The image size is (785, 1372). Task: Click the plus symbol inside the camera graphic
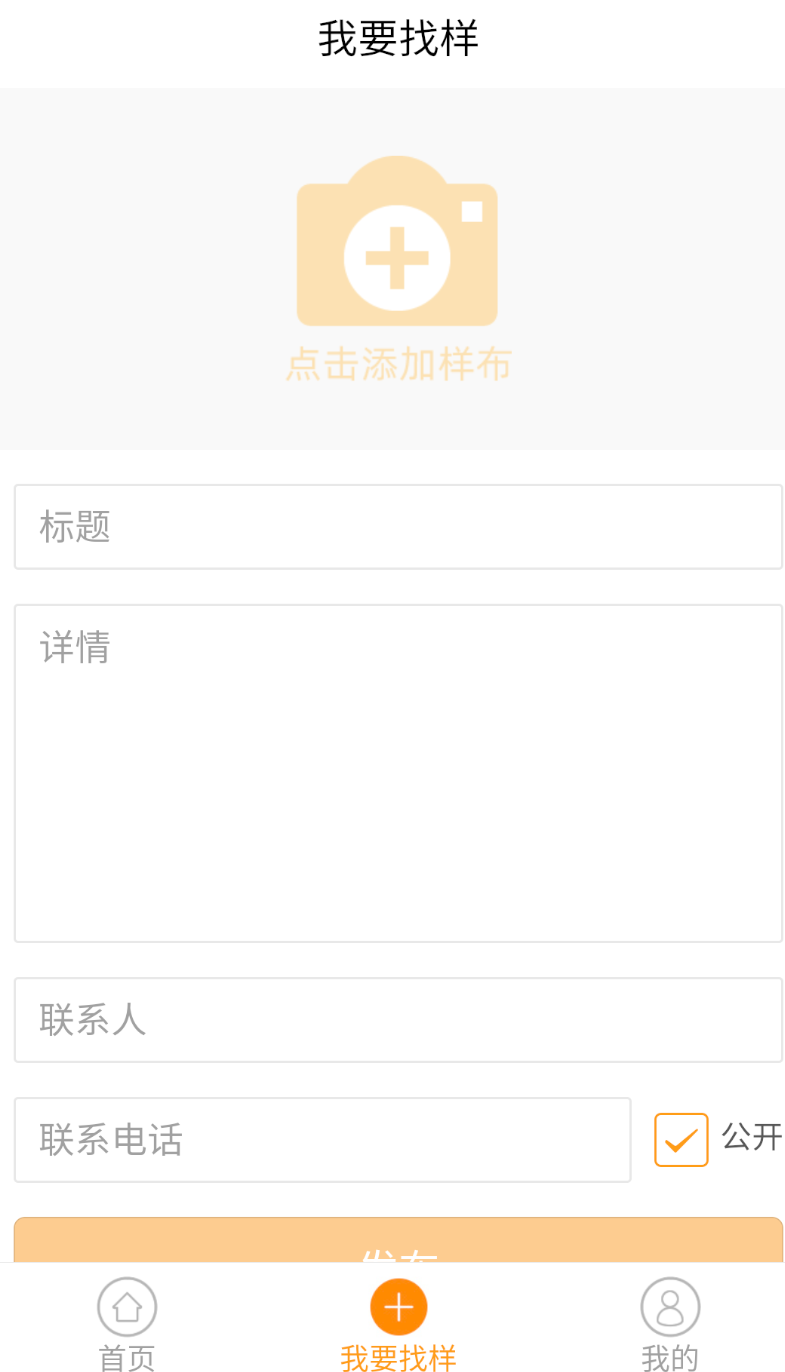click(x=397, y=253)
